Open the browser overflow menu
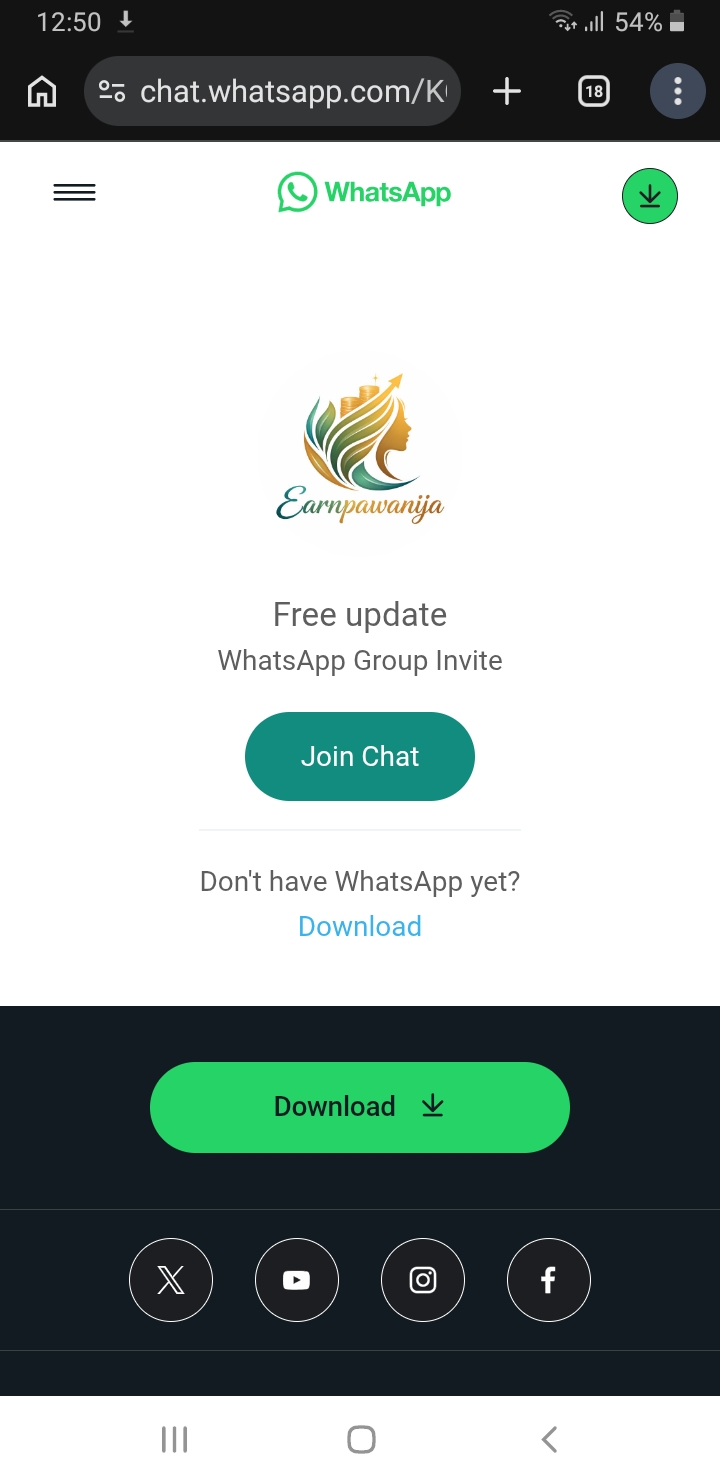Screen dimensions: 720x1480 pos(677,92)
